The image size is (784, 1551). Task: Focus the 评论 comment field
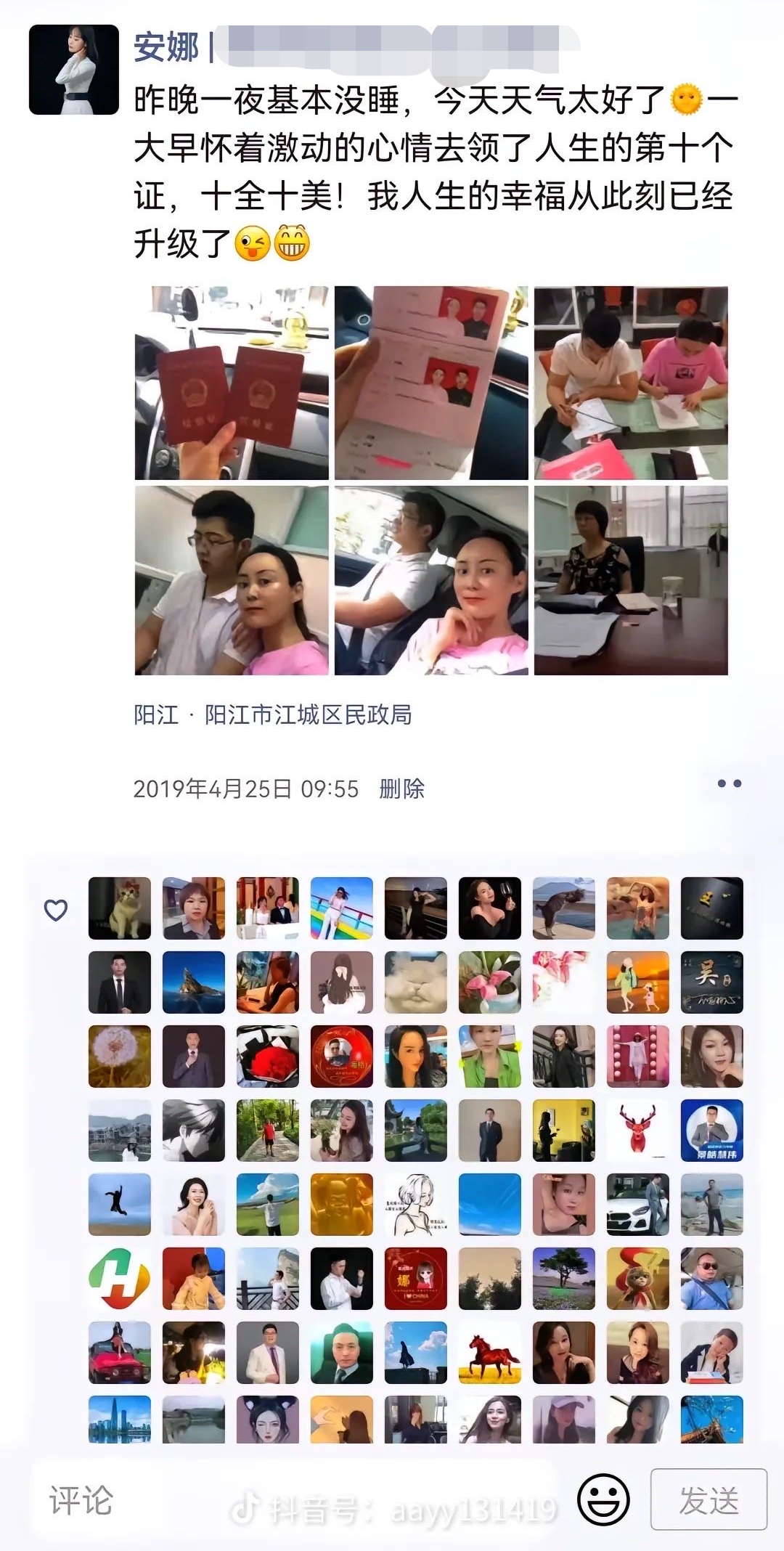tap(290, 1500)
